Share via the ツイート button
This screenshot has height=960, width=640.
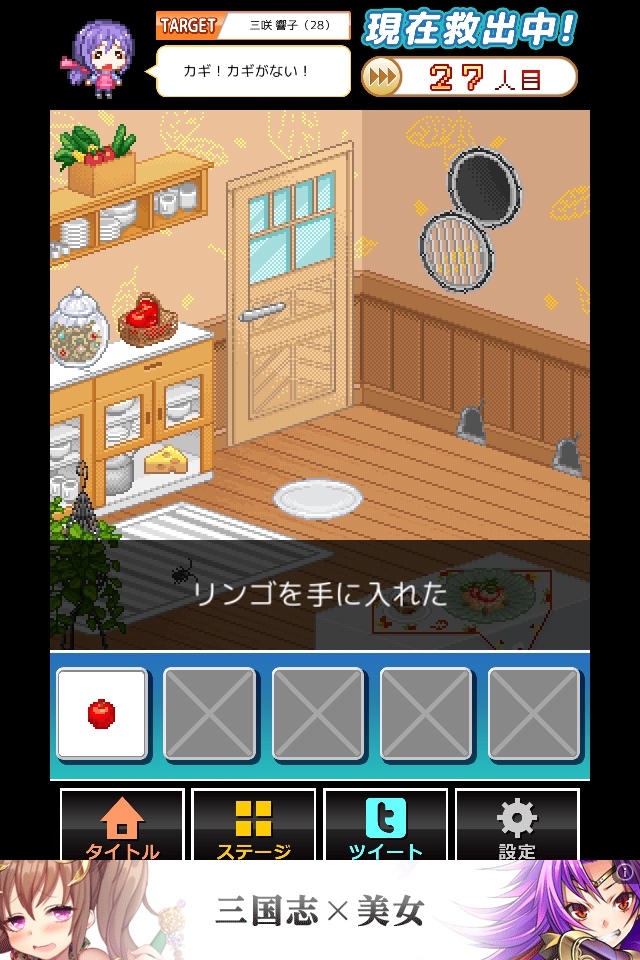pyautogui.click(x=385, y=825)
